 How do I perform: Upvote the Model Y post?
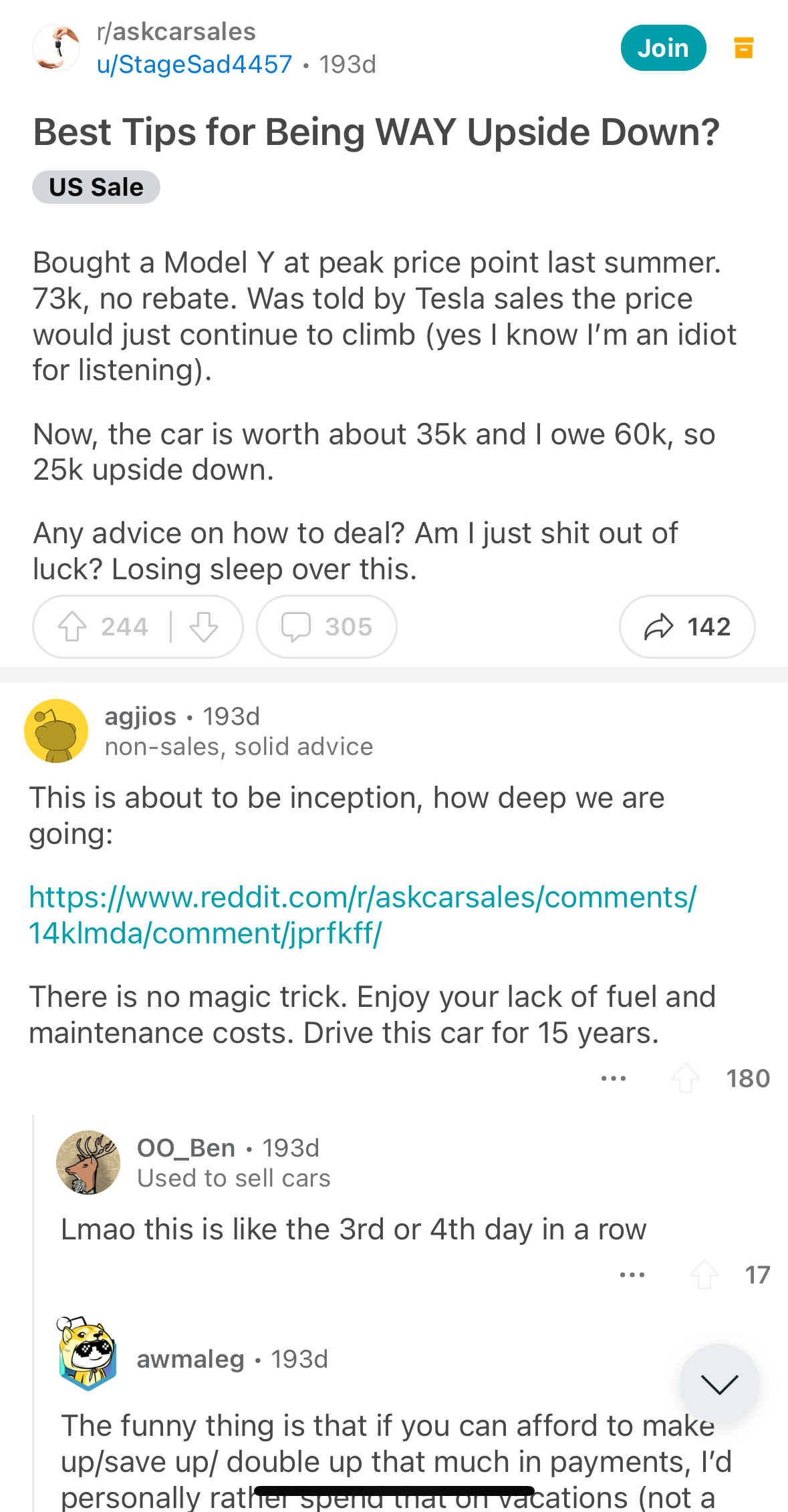coord(72,627)
